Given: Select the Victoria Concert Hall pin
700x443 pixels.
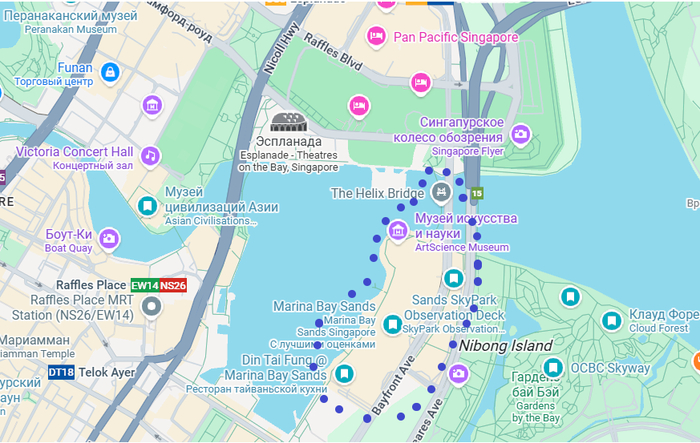Looking at the screenshot, I should 150,155.
